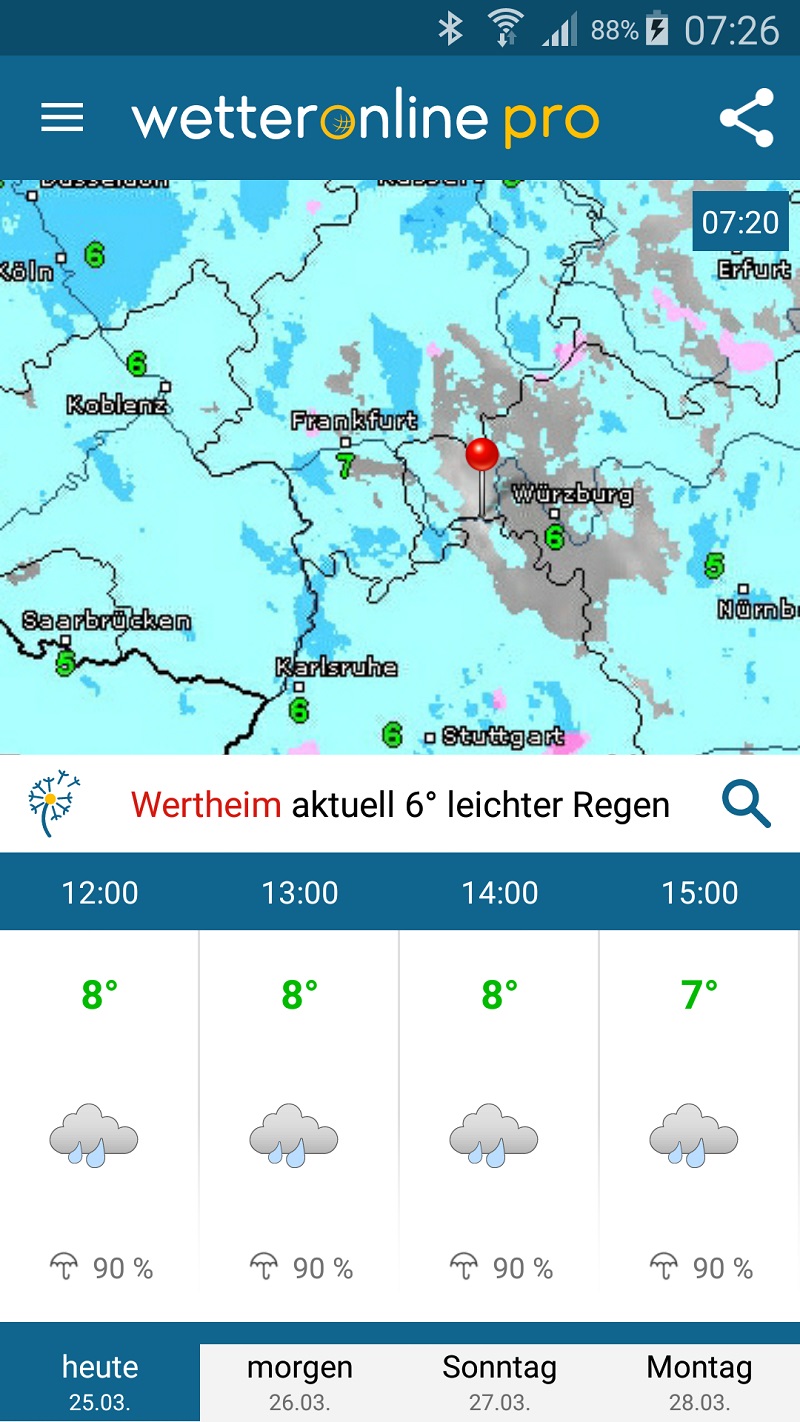Switch to the morgen 26.03. tab
The image size is (800, 1422).
point(299,1380)
